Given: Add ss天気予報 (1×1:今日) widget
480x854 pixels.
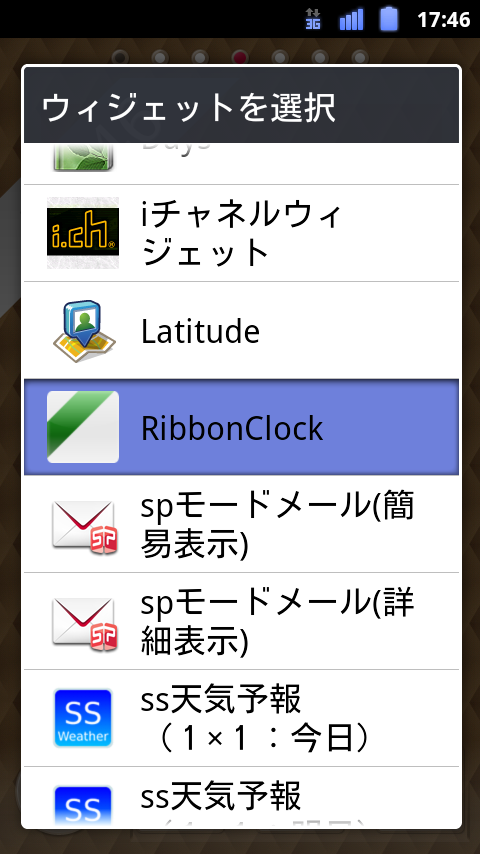Looking at the screenshot, I should point(241,718).
